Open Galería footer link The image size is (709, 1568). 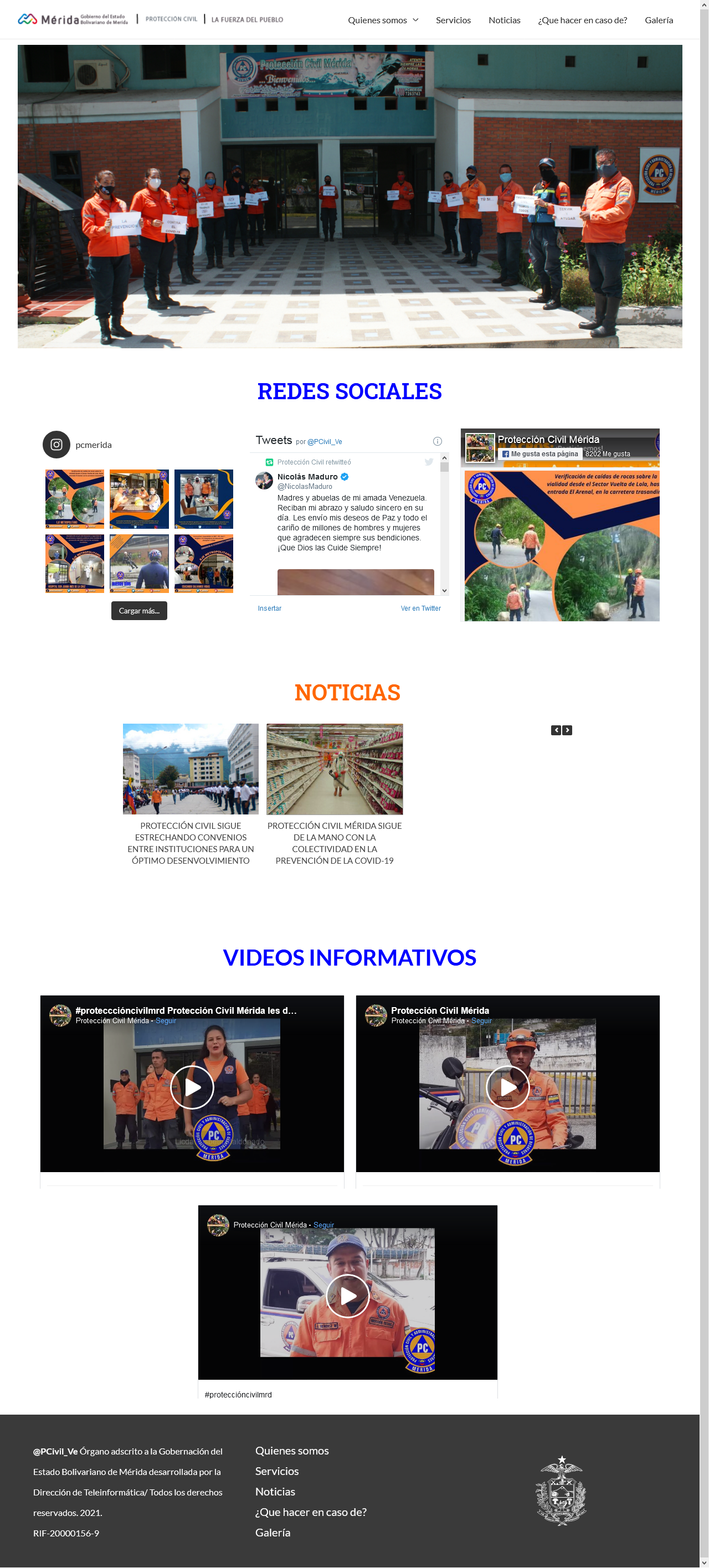tap(273, 1532)
